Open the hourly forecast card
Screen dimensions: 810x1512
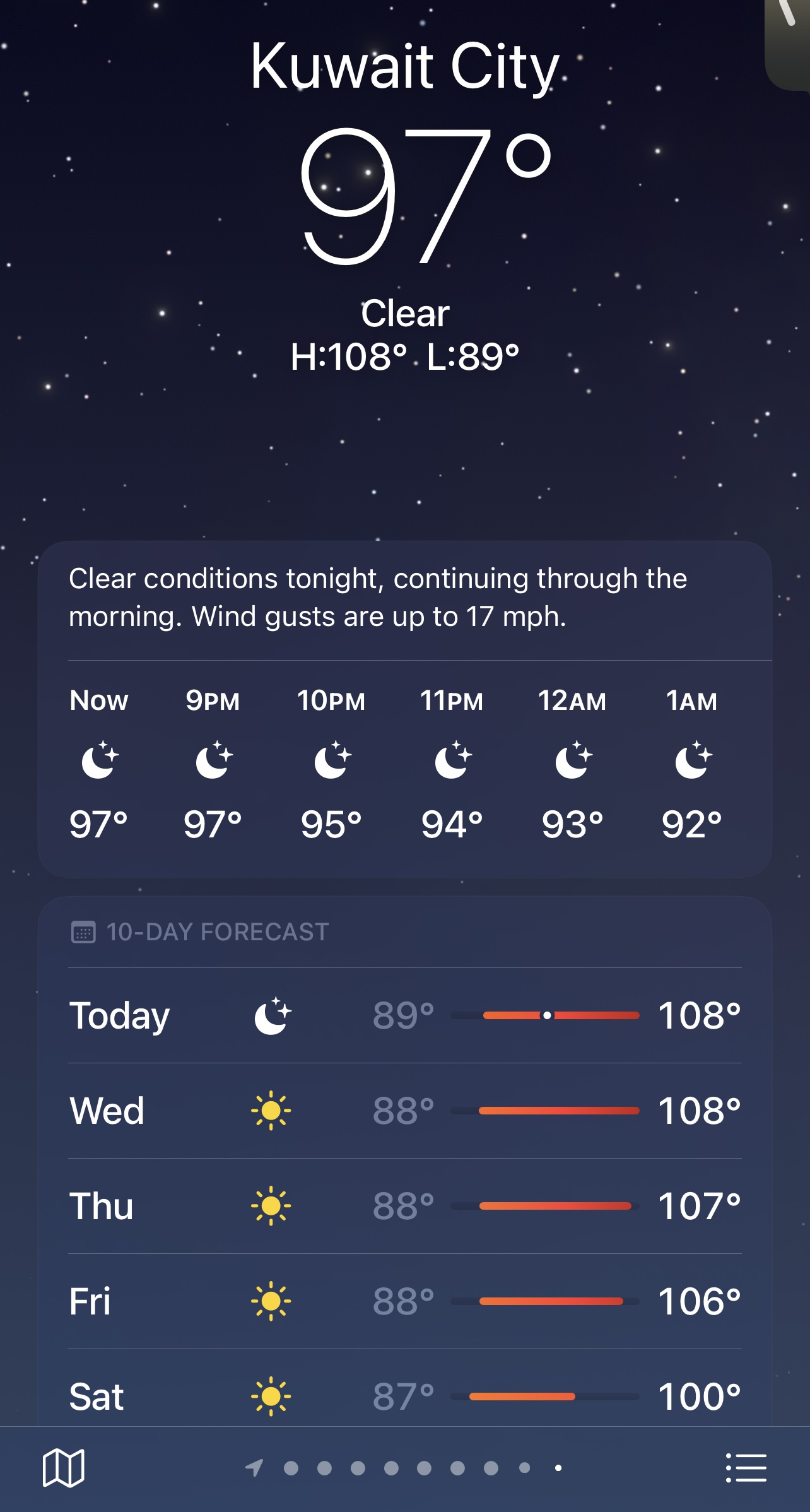coord(405,709)
